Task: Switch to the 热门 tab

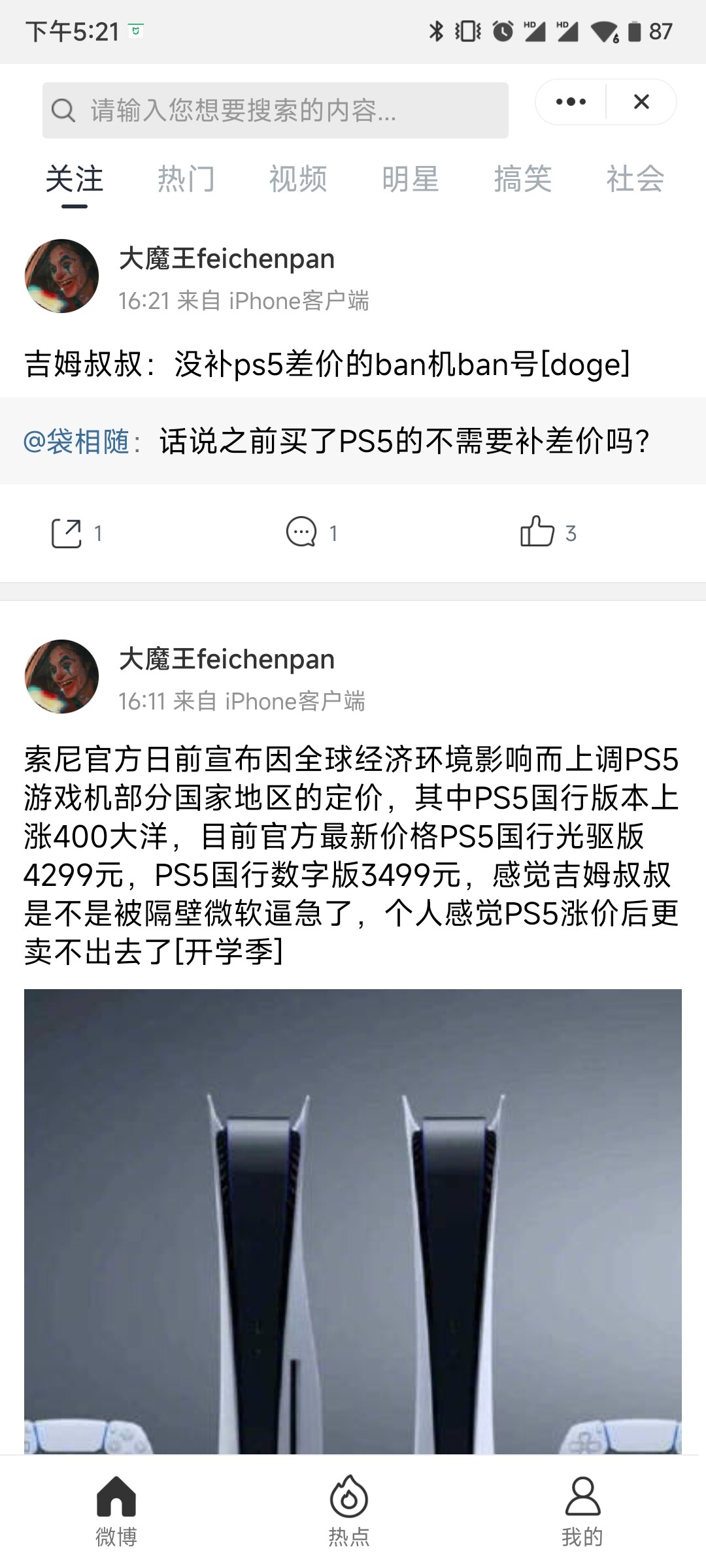Action: [x=186, y=179]
